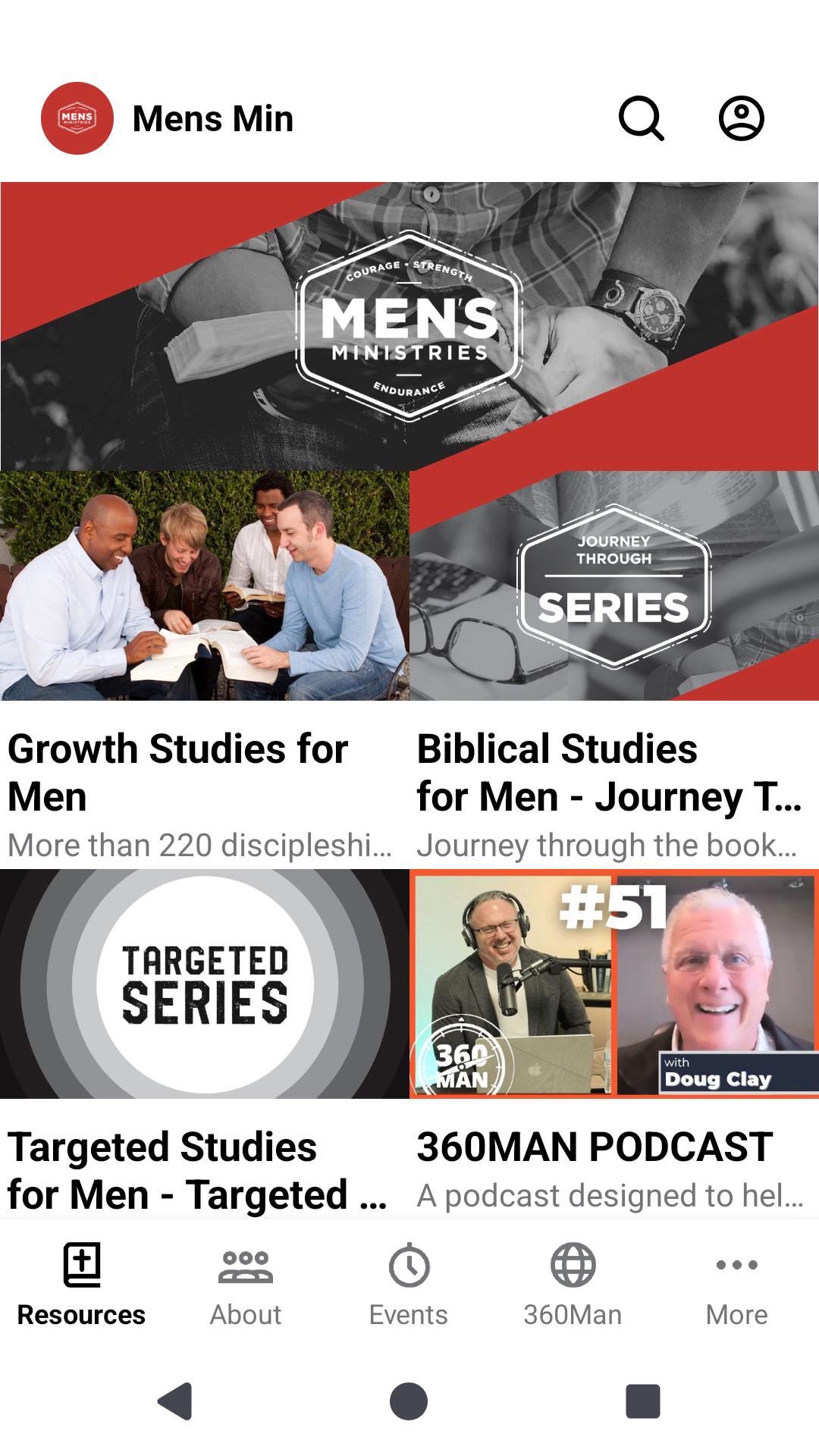Open Targeted Studies for Men card

tap(205, 984)
